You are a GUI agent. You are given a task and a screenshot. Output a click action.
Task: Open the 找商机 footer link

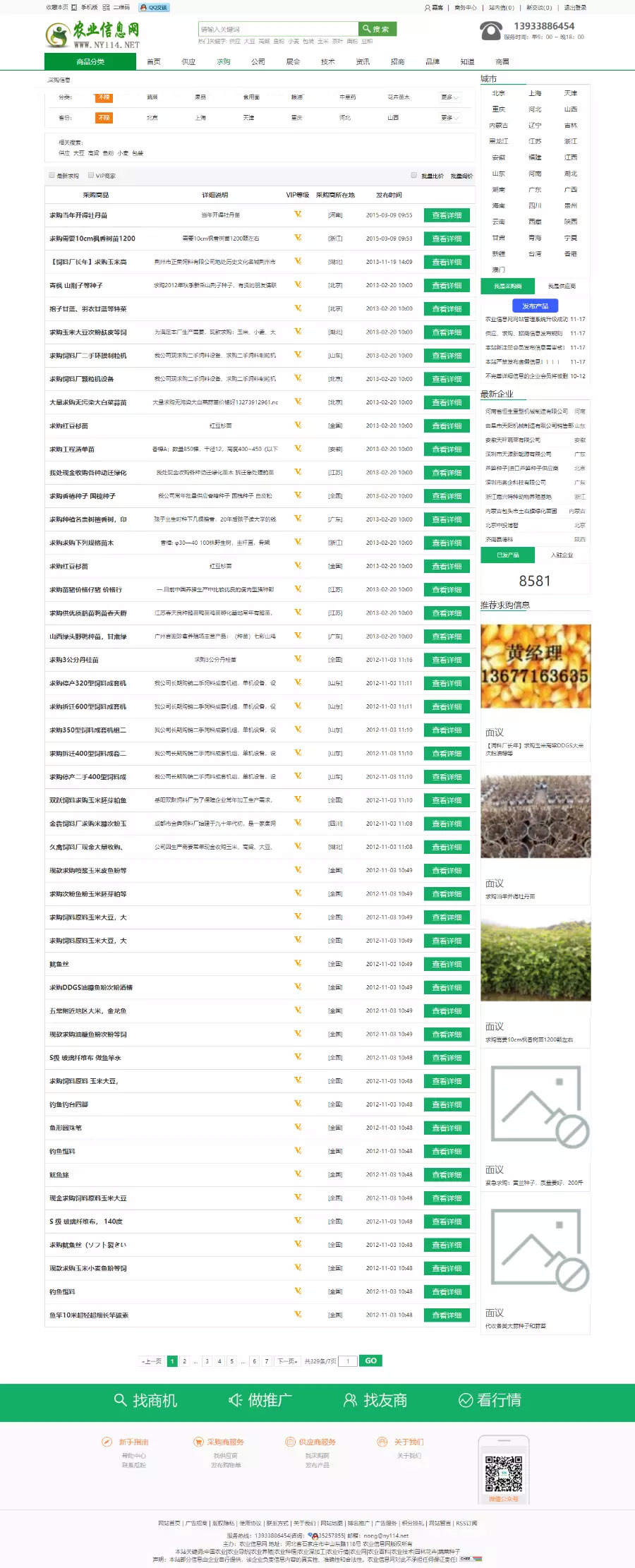[x=145, y=1401]
